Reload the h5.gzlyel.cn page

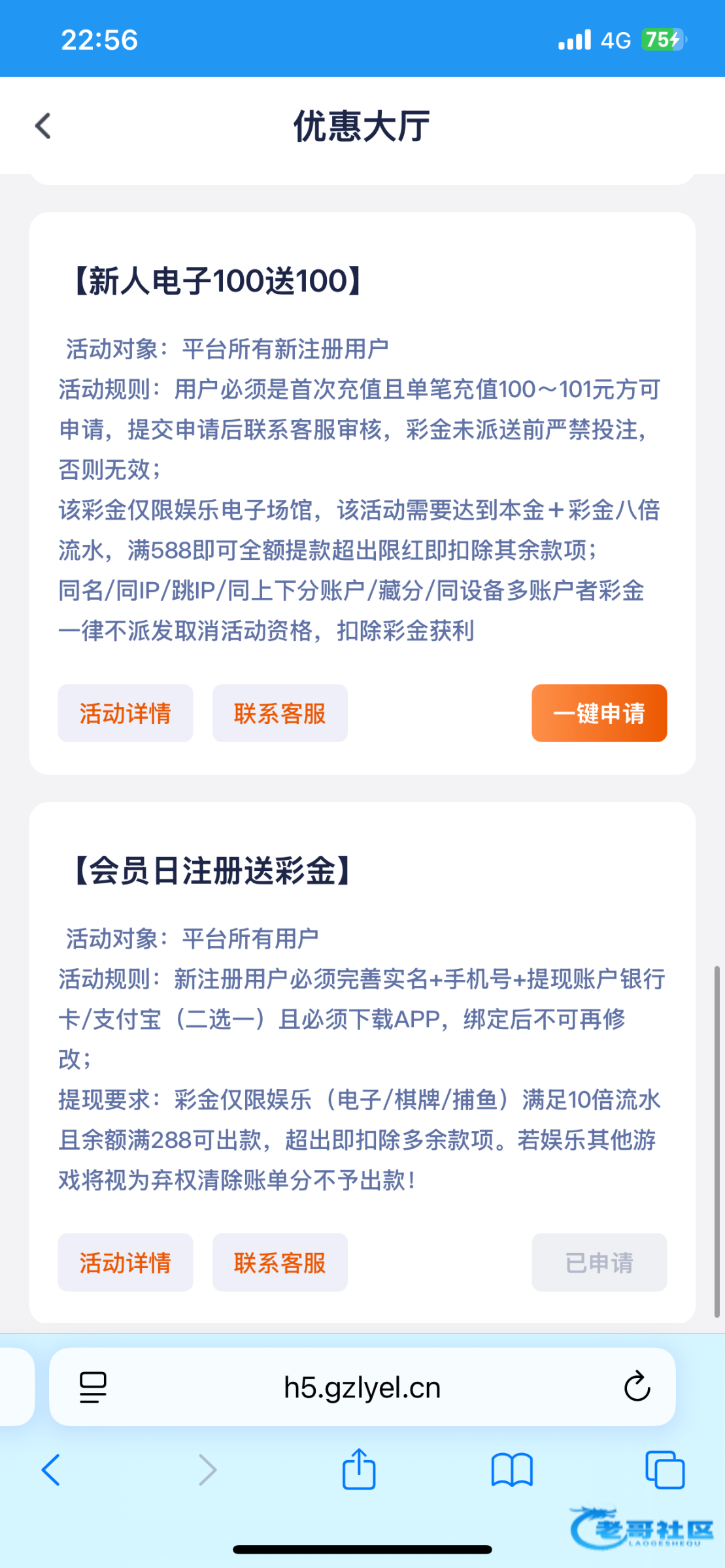click(637, 1387)
